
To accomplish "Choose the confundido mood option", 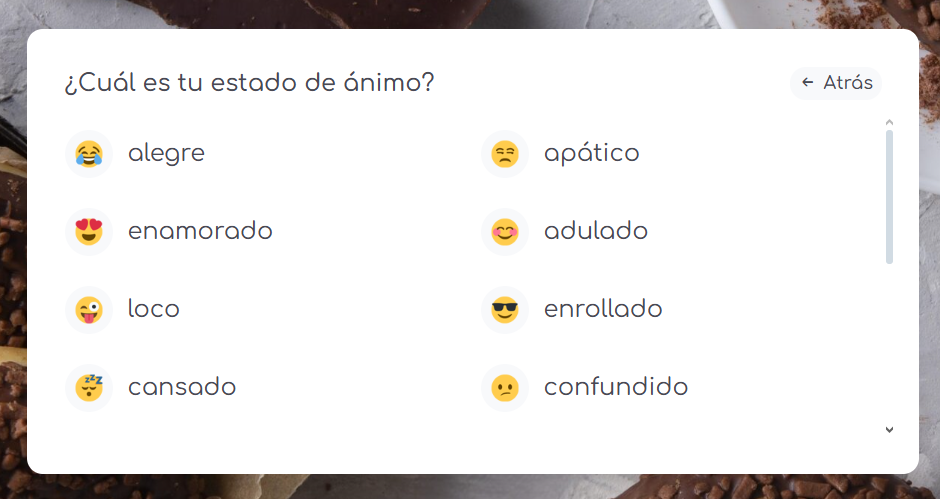I will click(x=615, y=387).
